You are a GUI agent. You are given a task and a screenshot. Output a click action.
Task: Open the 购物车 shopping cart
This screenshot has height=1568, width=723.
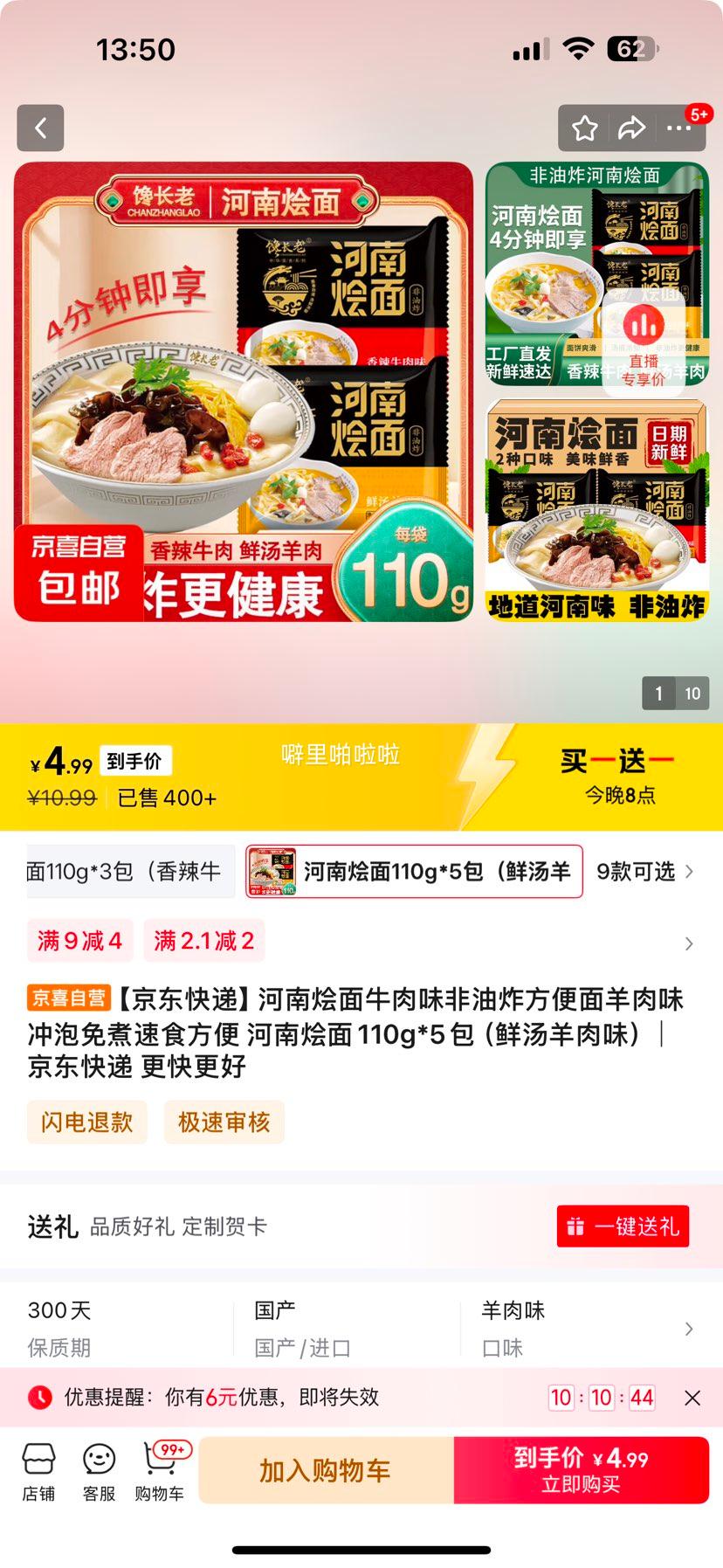pos(160,1468)
